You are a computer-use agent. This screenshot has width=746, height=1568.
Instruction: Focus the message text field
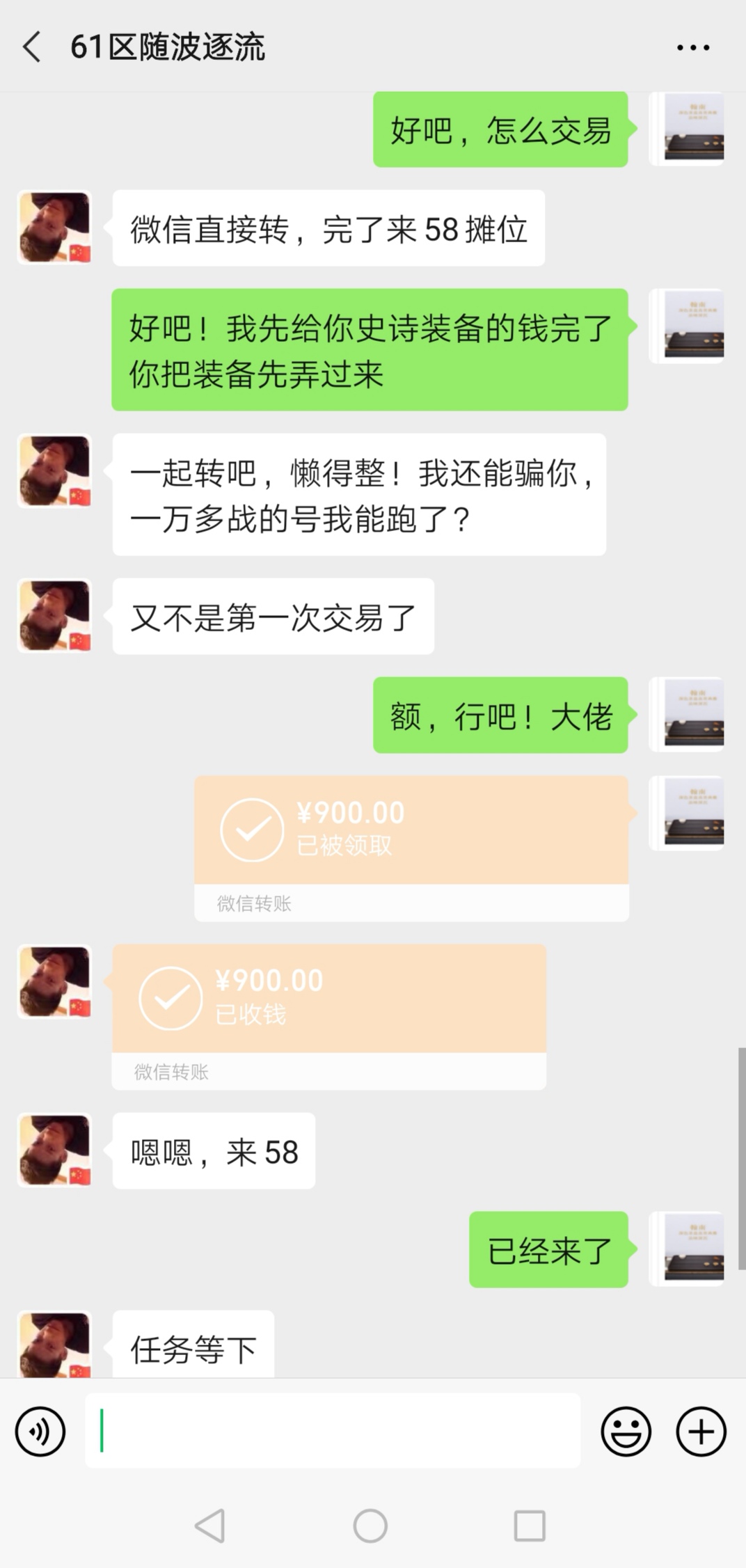click(333, 1432)
